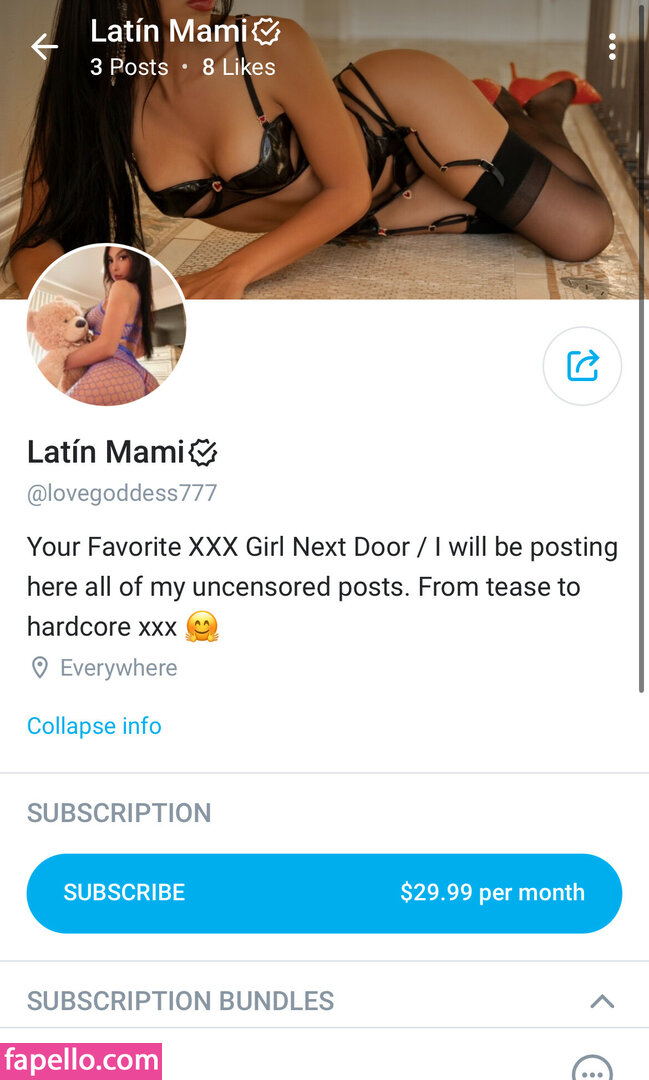Share this profile via the share icon
The image size is (649, 1080).
pos(582,366)
